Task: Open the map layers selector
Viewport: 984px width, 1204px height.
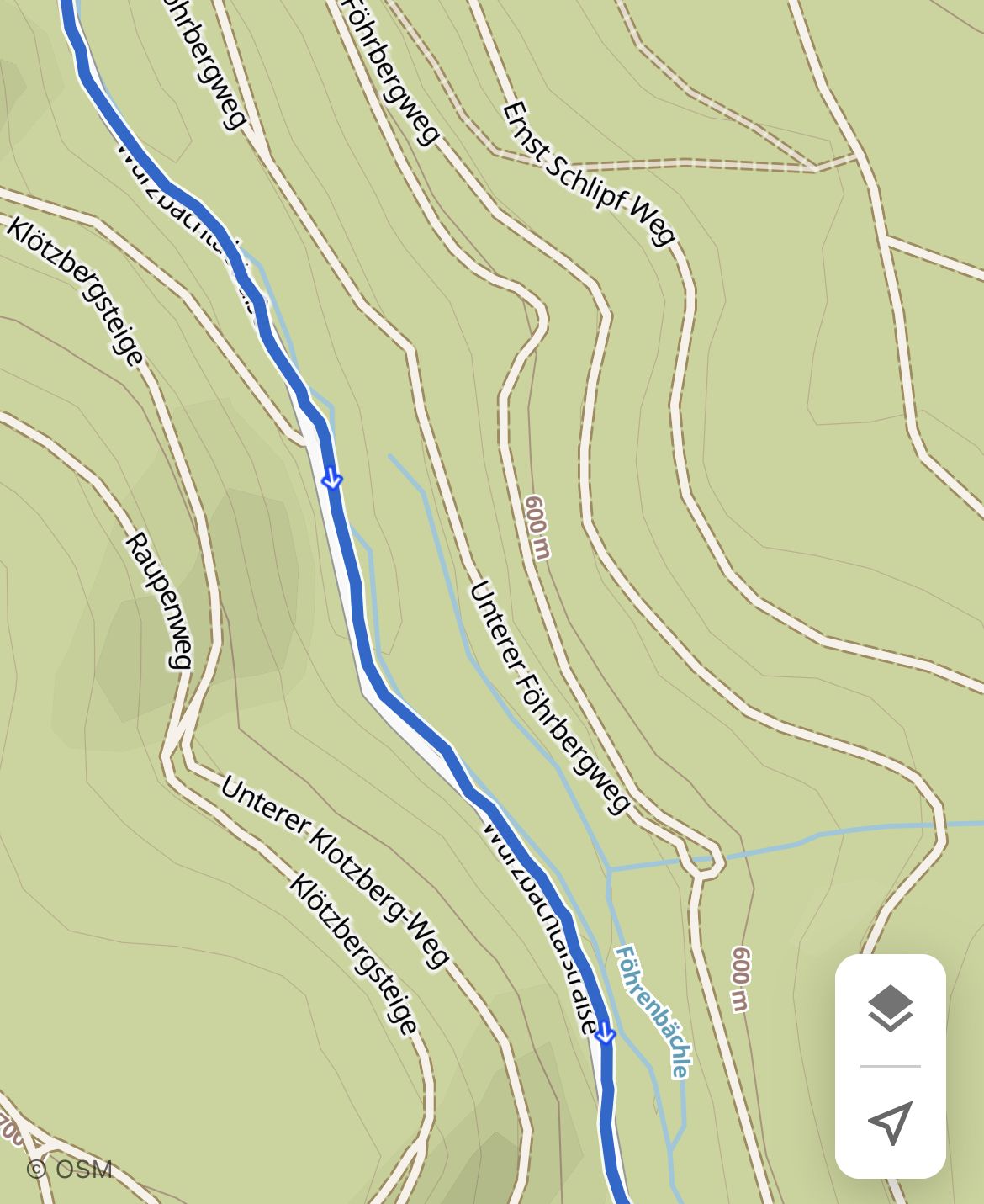Action: 890,1009
